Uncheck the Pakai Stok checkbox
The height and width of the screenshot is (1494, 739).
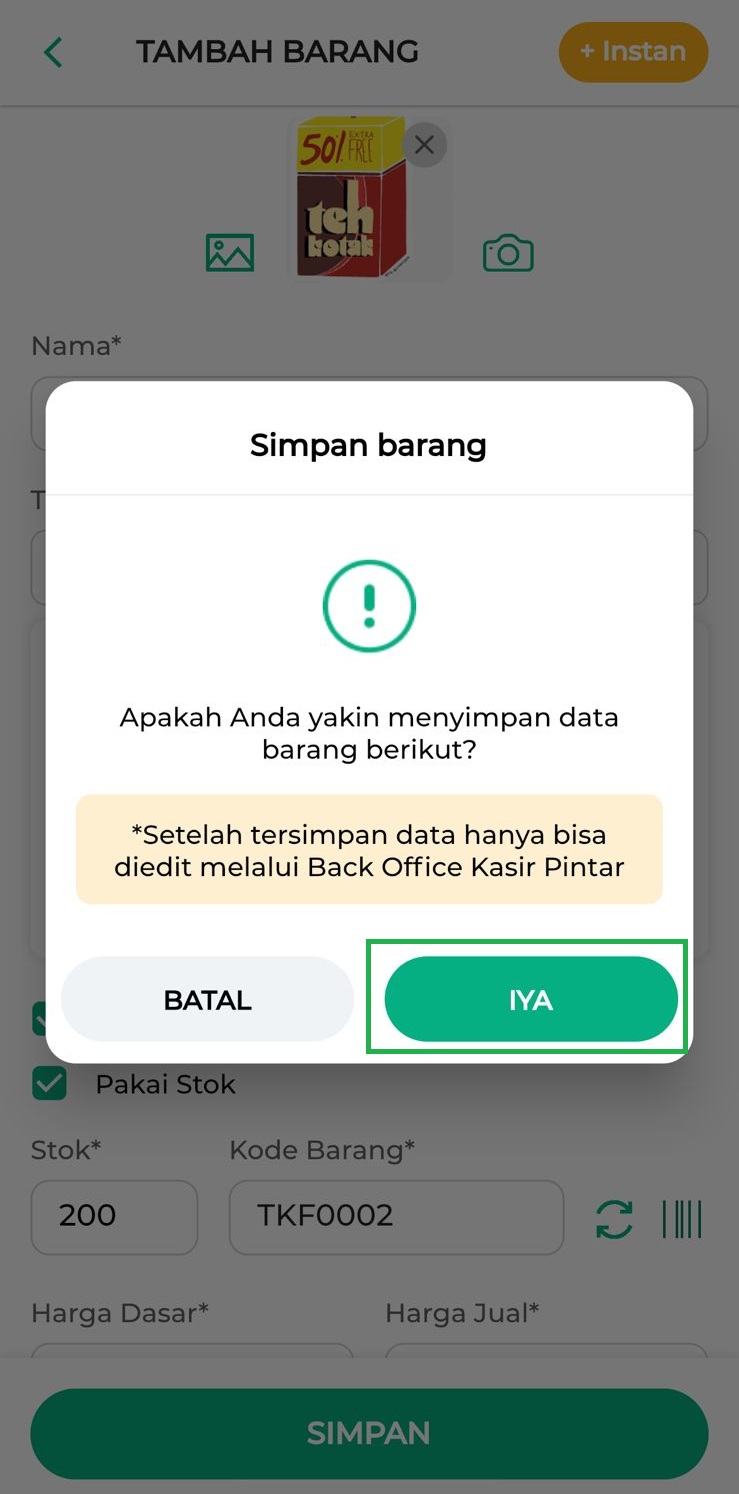(50, 1083)
